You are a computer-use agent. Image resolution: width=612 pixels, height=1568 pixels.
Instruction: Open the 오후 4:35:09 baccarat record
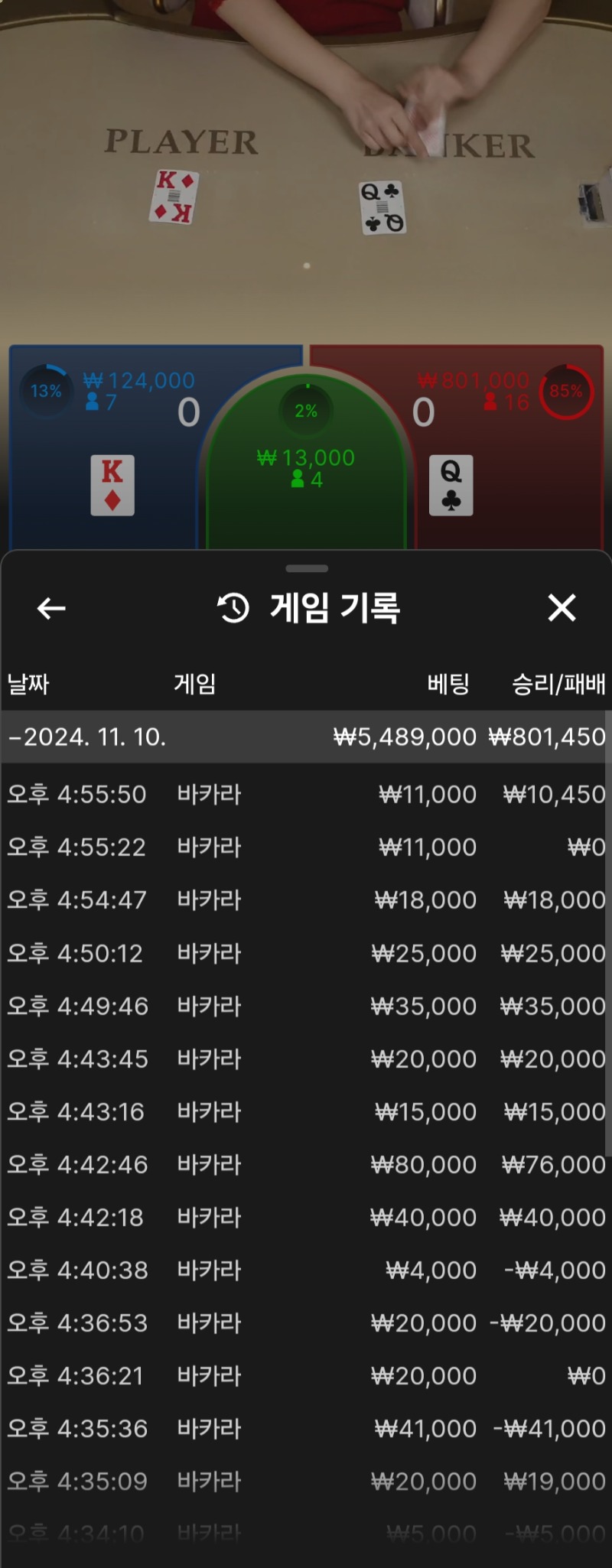tap(306, 1481)
